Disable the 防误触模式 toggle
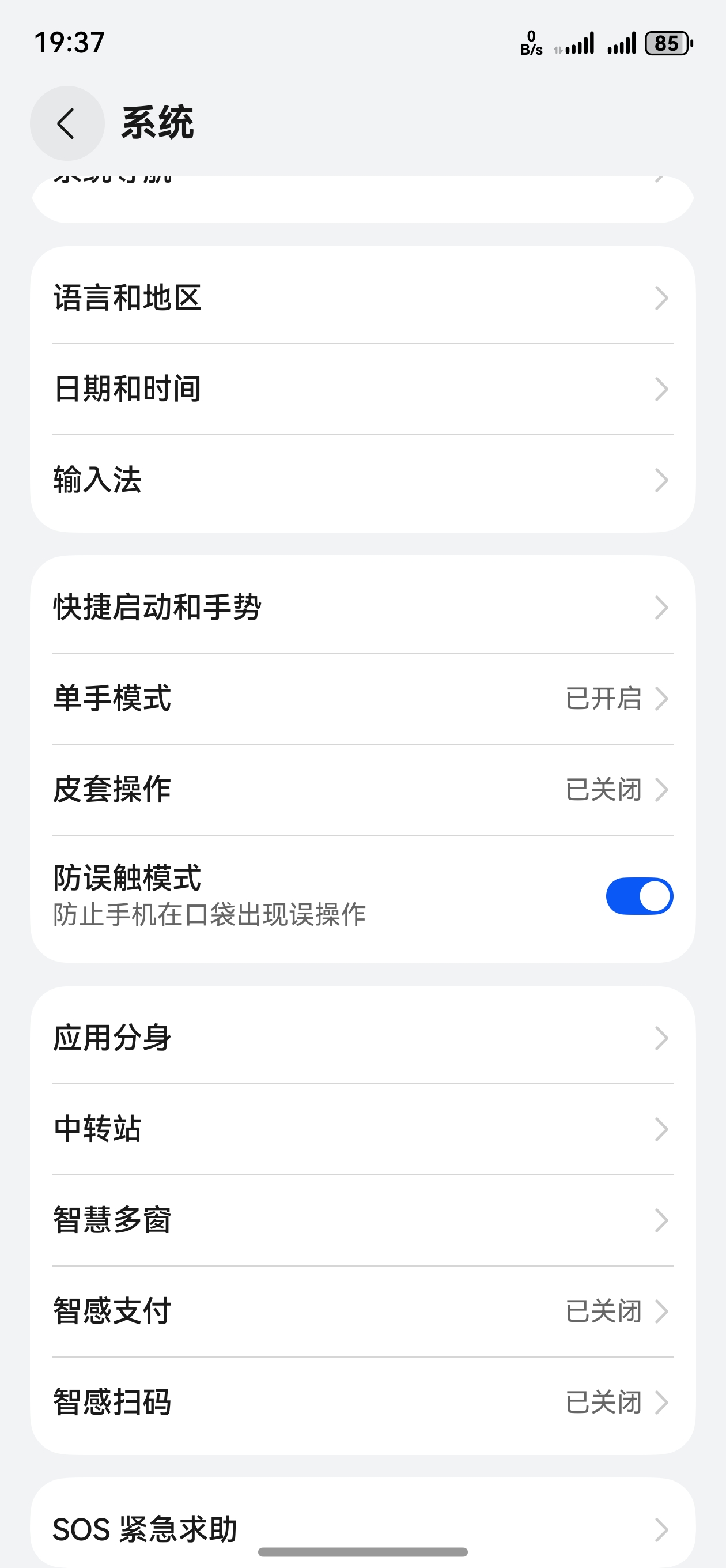 coord(638,895)
